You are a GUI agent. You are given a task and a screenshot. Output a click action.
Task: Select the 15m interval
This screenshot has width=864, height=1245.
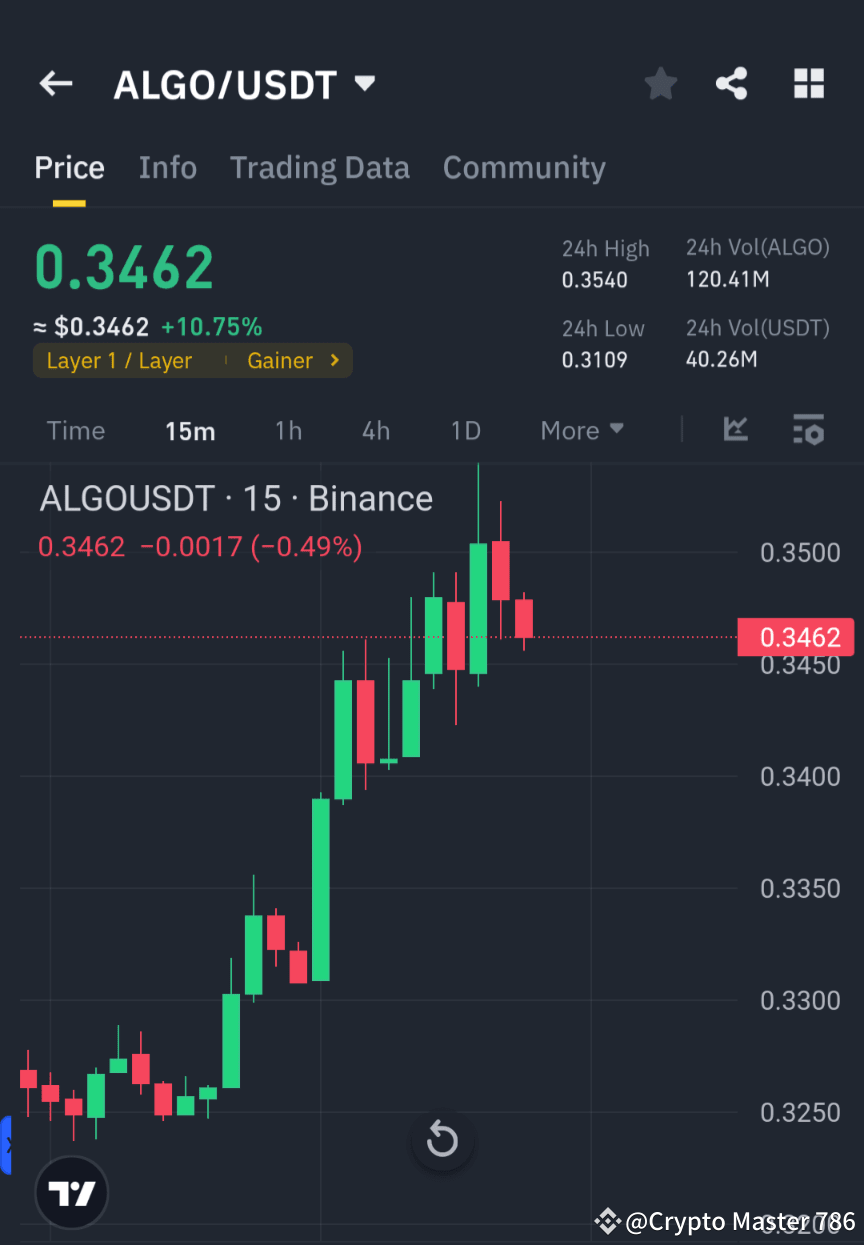click(190, 430)
